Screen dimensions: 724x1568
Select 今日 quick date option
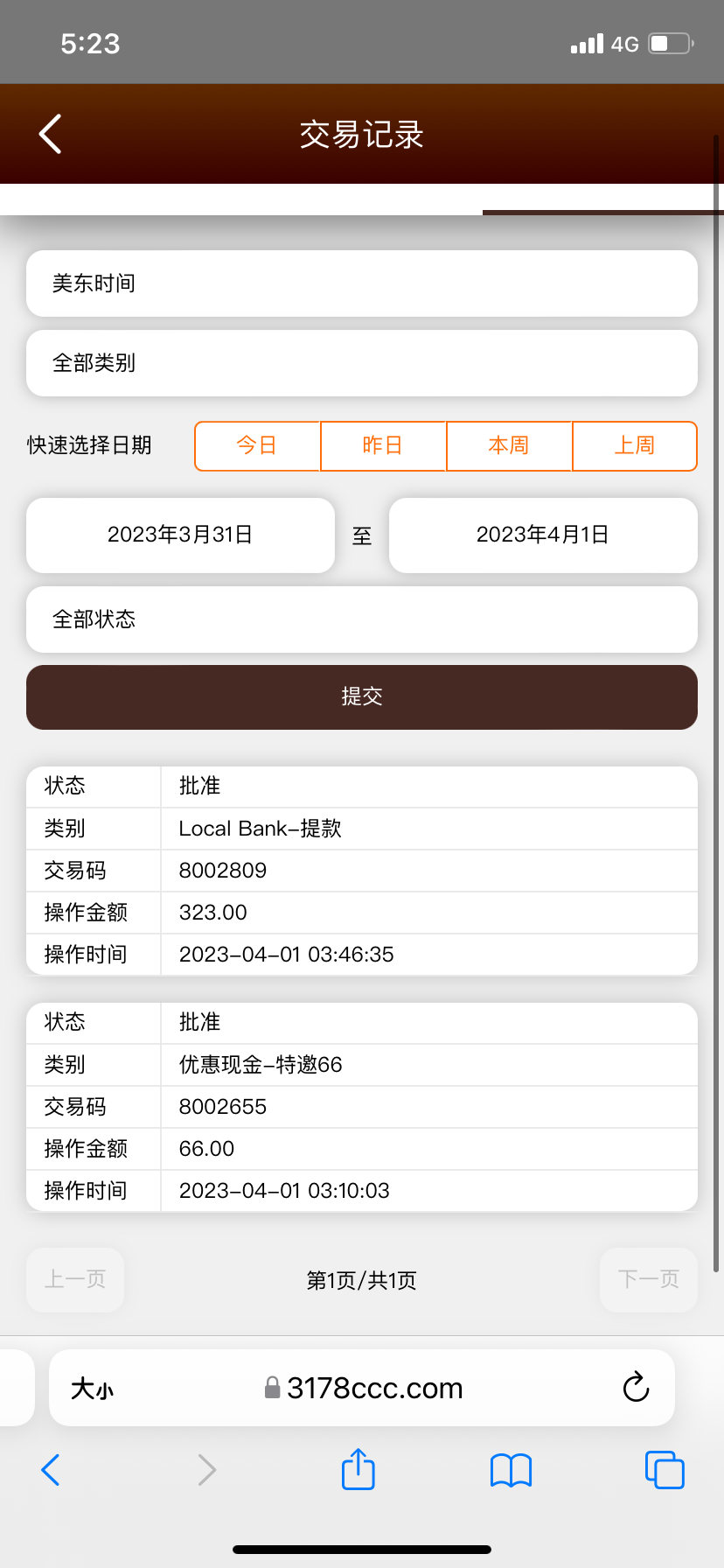coord(257,445)
